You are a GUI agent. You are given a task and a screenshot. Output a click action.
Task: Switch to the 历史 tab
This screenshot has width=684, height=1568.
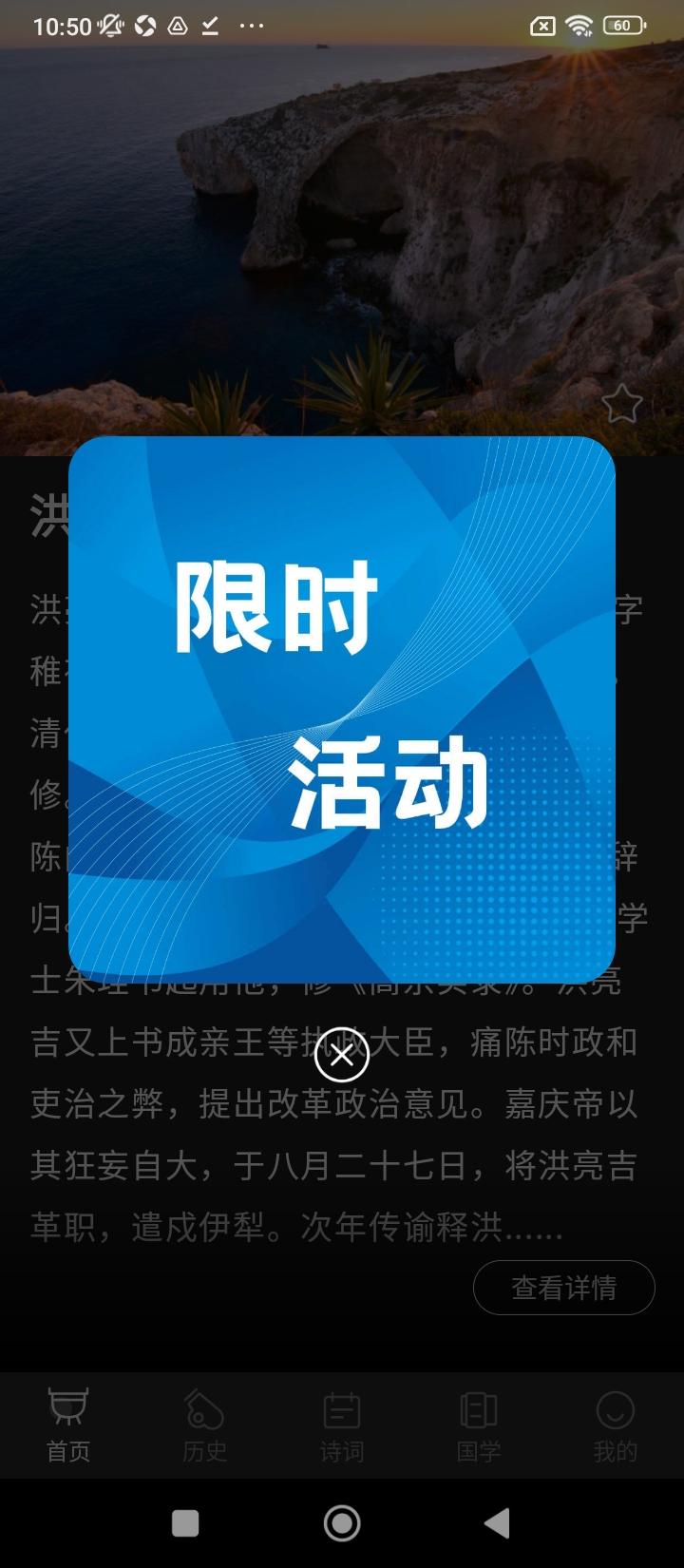(x=205, y=1425)
